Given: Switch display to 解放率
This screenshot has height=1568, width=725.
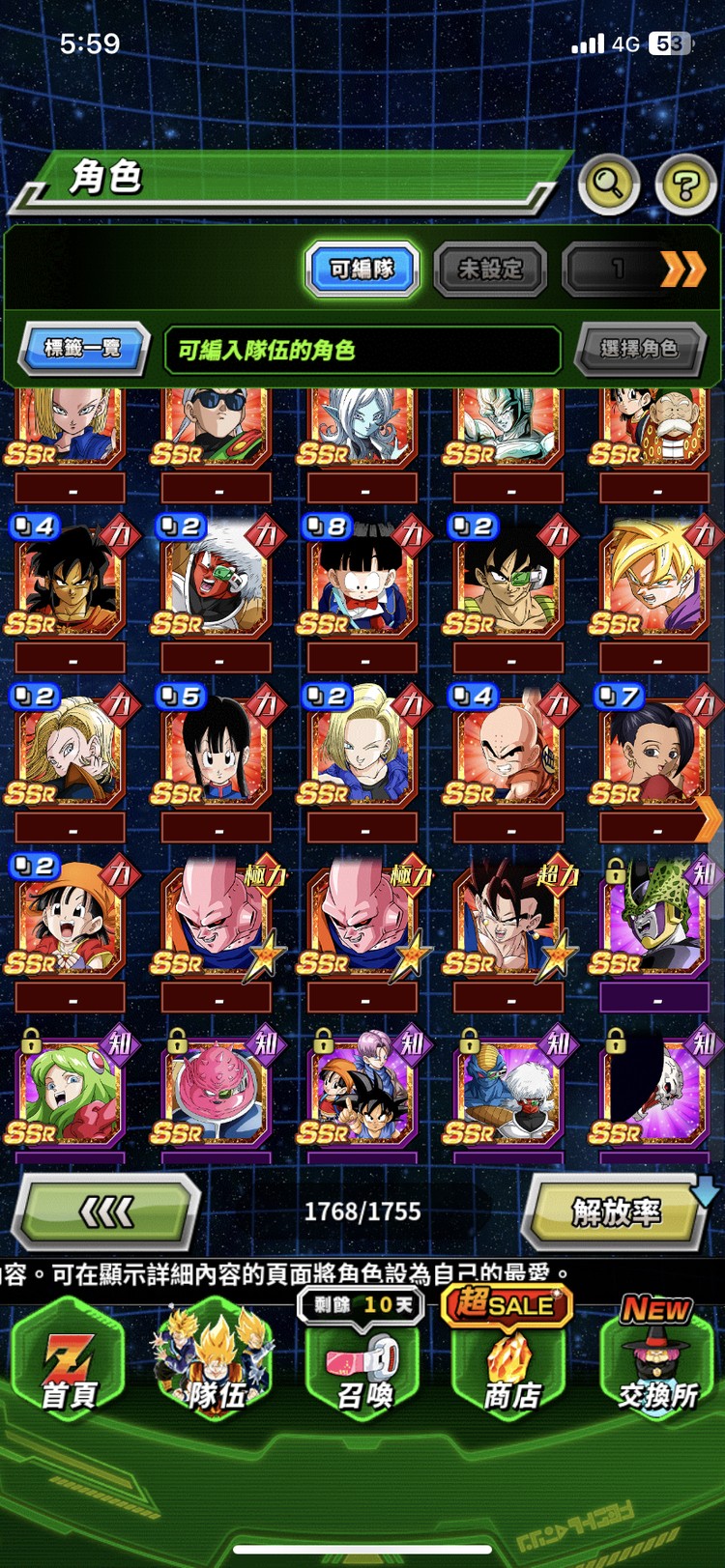Looking at the screenshot, I should [x=616, y=1212].
